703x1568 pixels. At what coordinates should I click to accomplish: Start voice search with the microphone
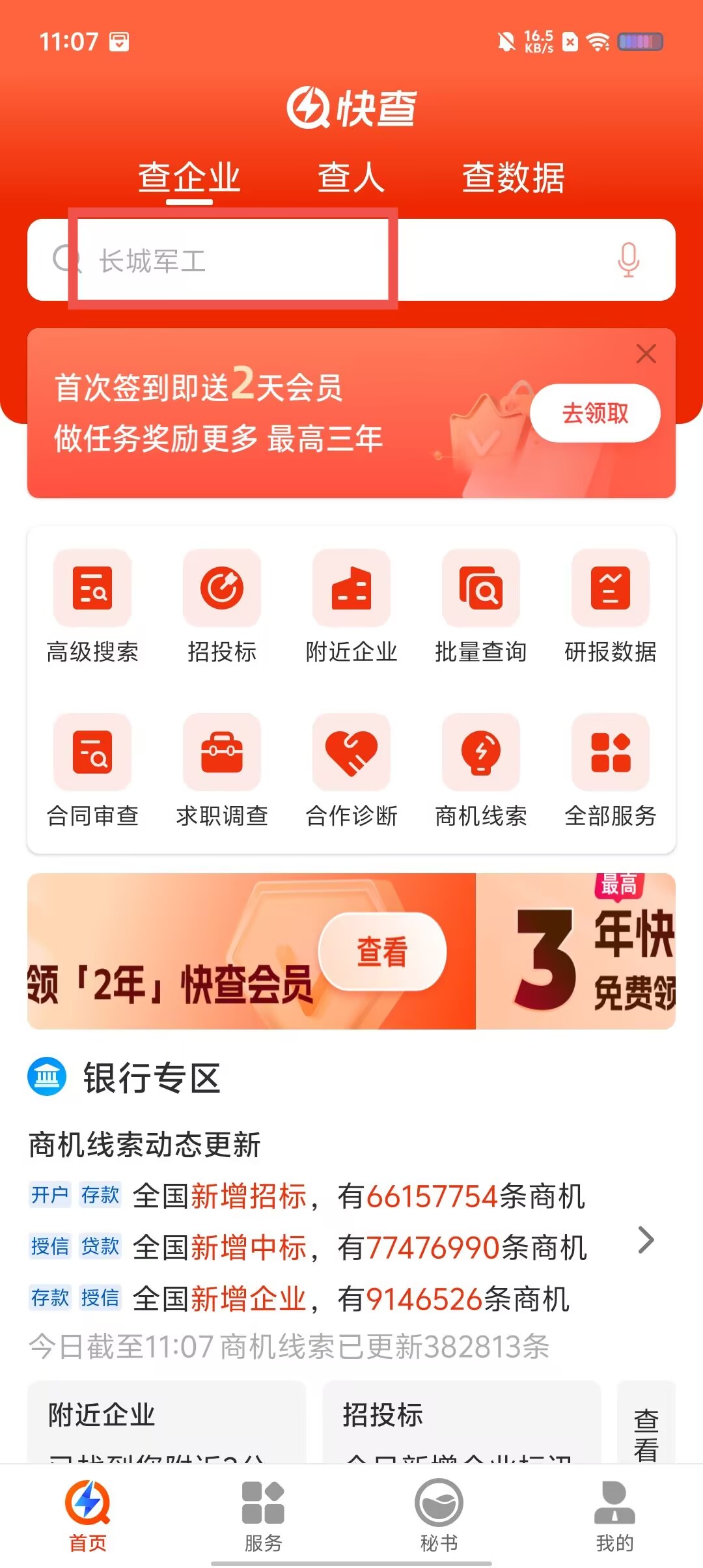(628, 260)
